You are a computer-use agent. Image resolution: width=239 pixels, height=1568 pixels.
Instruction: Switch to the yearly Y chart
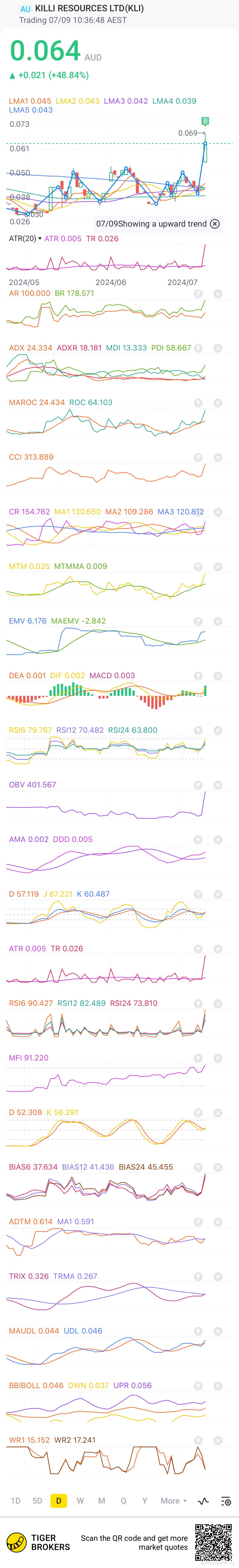145,1500
